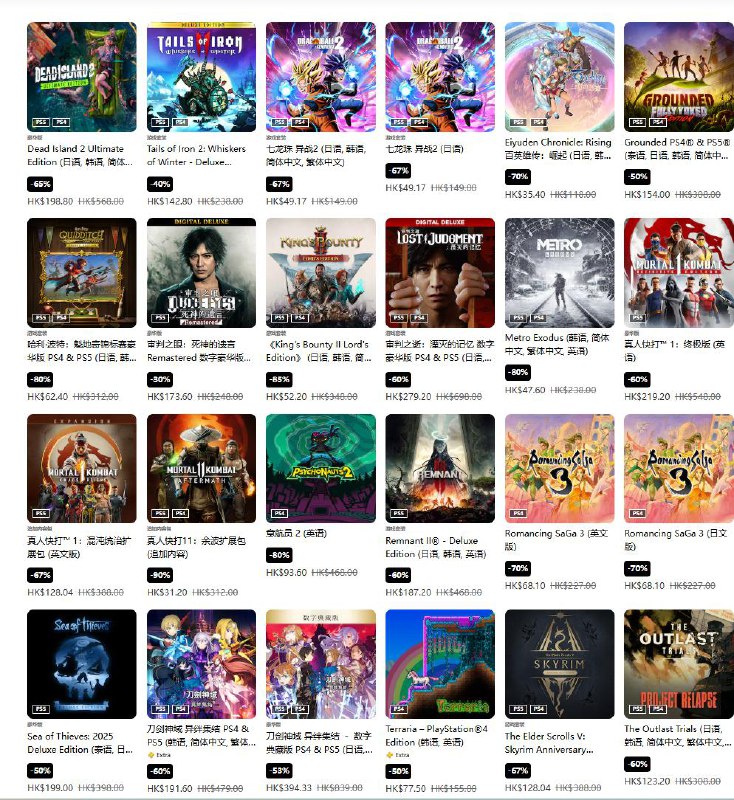Open The Elder Scrolls V: Skyrim Anniversary

point(559,664)
